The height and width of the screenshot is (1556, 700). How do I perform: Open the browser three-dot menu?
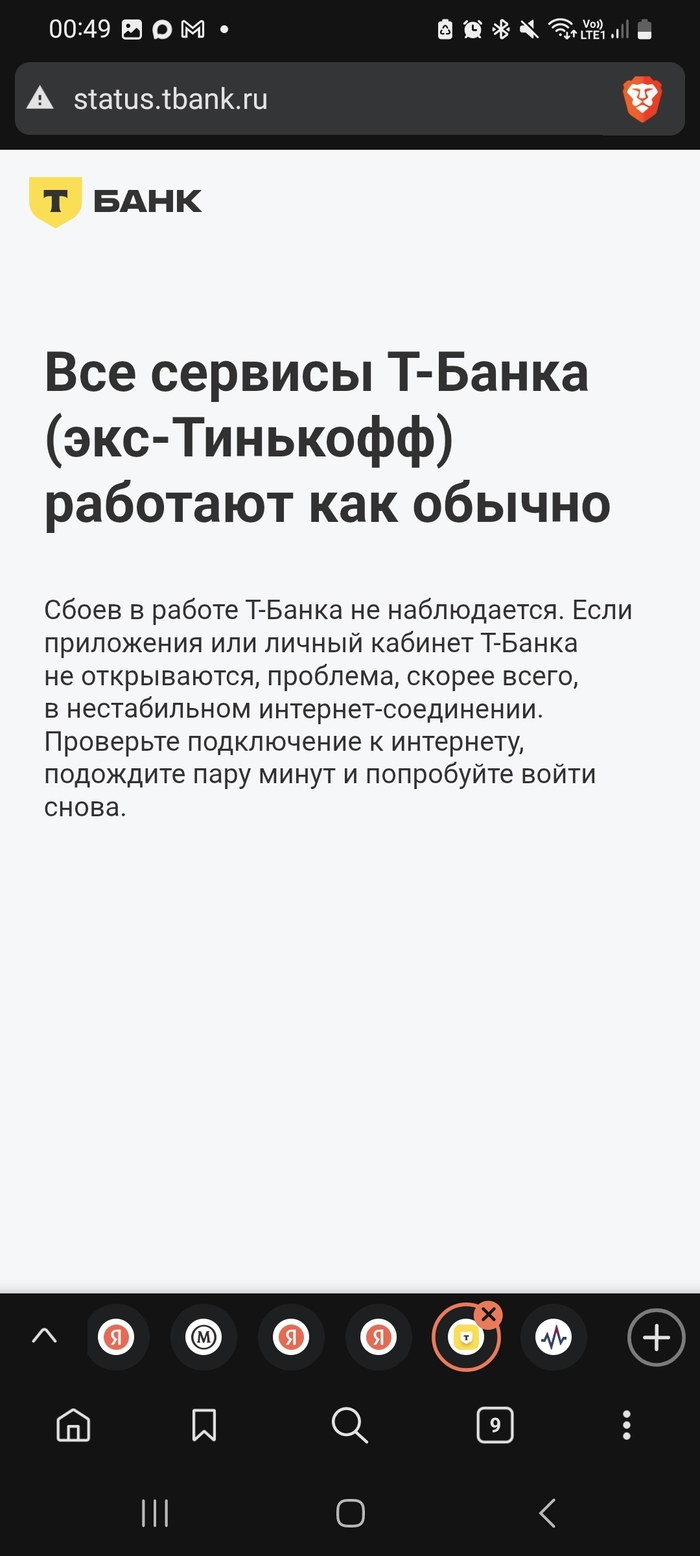[x=627, y=1425]
